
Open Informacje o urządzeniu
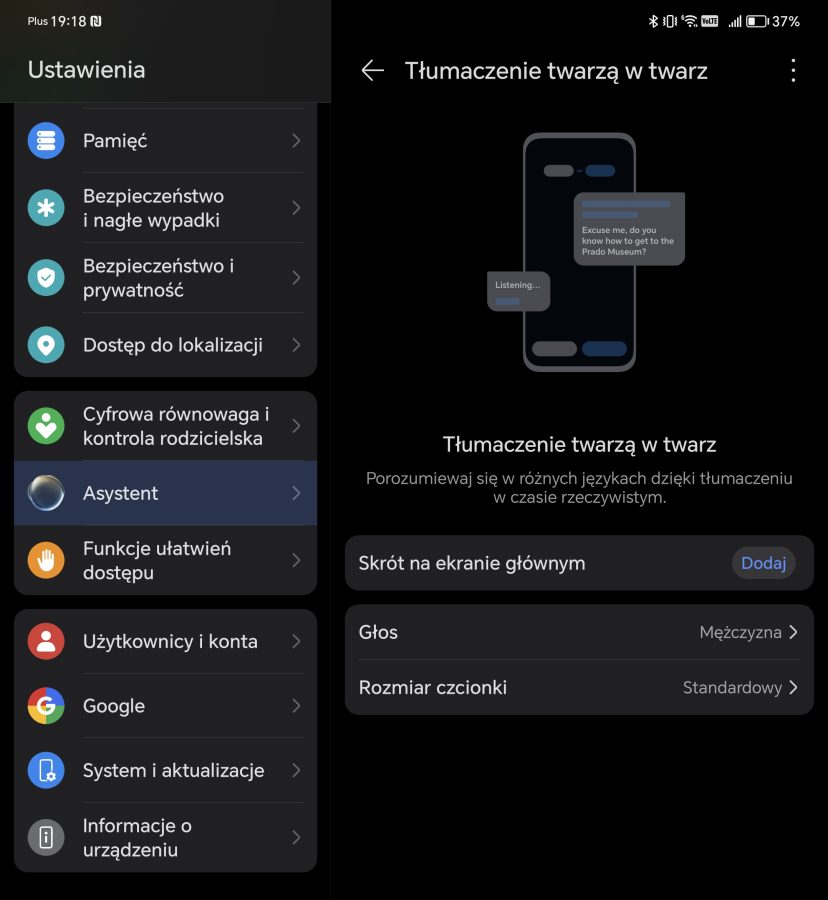tap(165, 838)
